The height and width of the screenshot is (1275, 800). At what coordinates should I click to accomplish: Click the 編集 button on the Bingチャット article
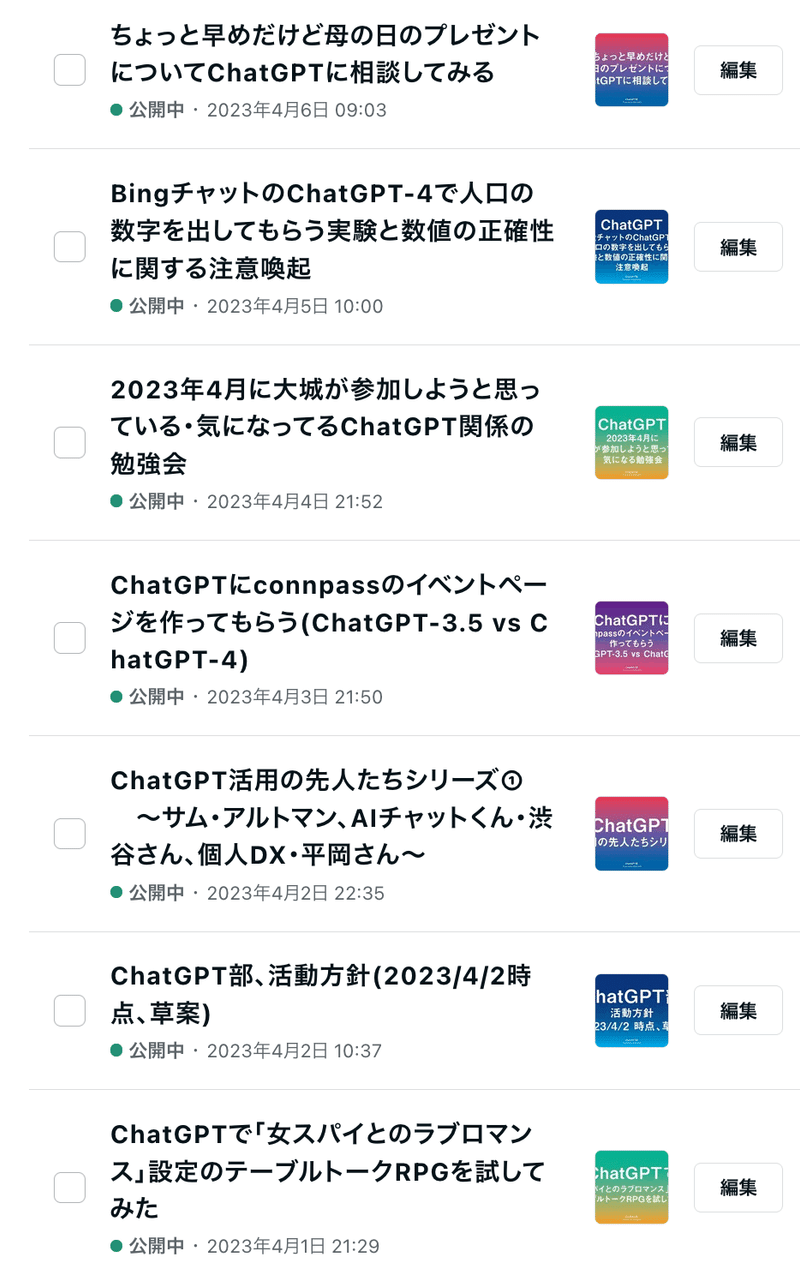738,246
